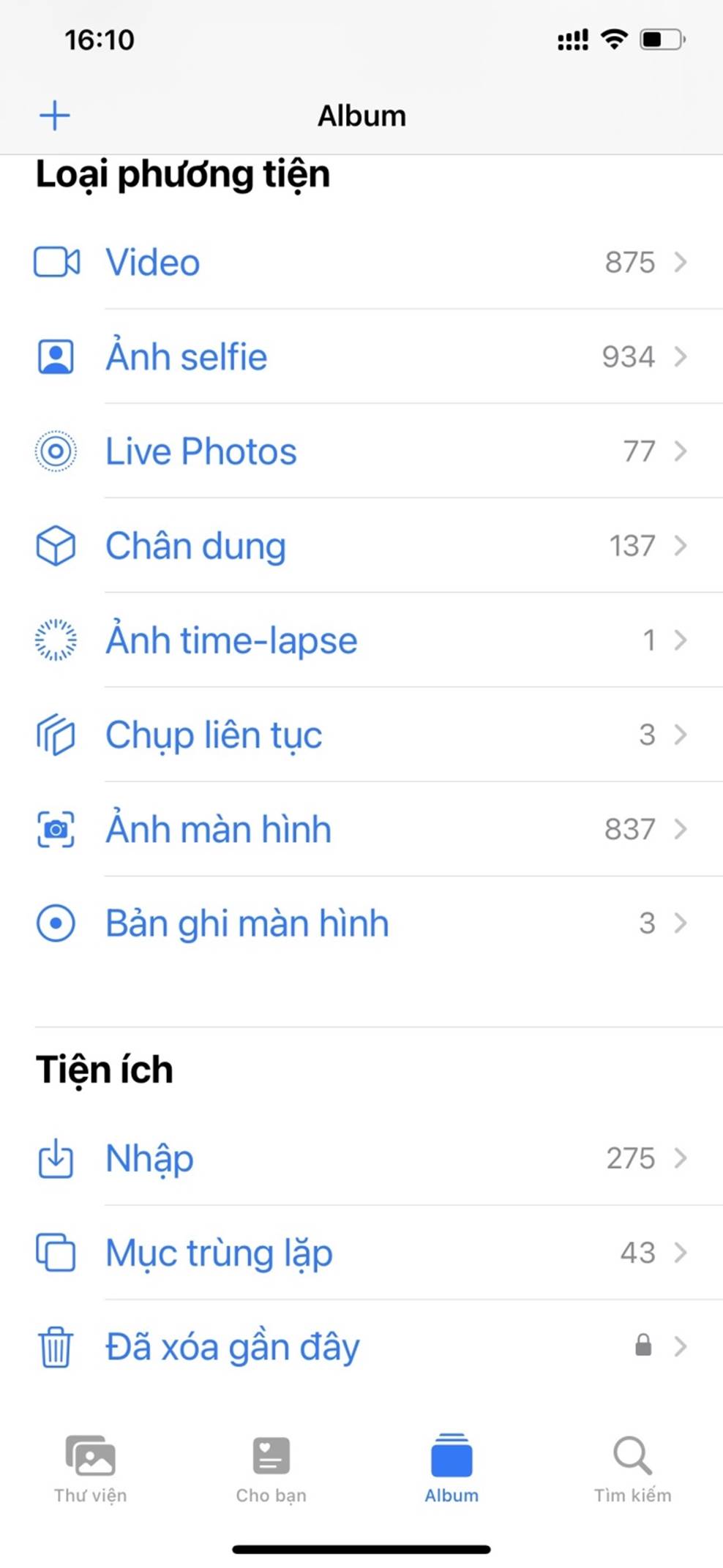Click the Live Photos icon
Viewport: 723px width, 1568px height.
(x=56, y=451)
